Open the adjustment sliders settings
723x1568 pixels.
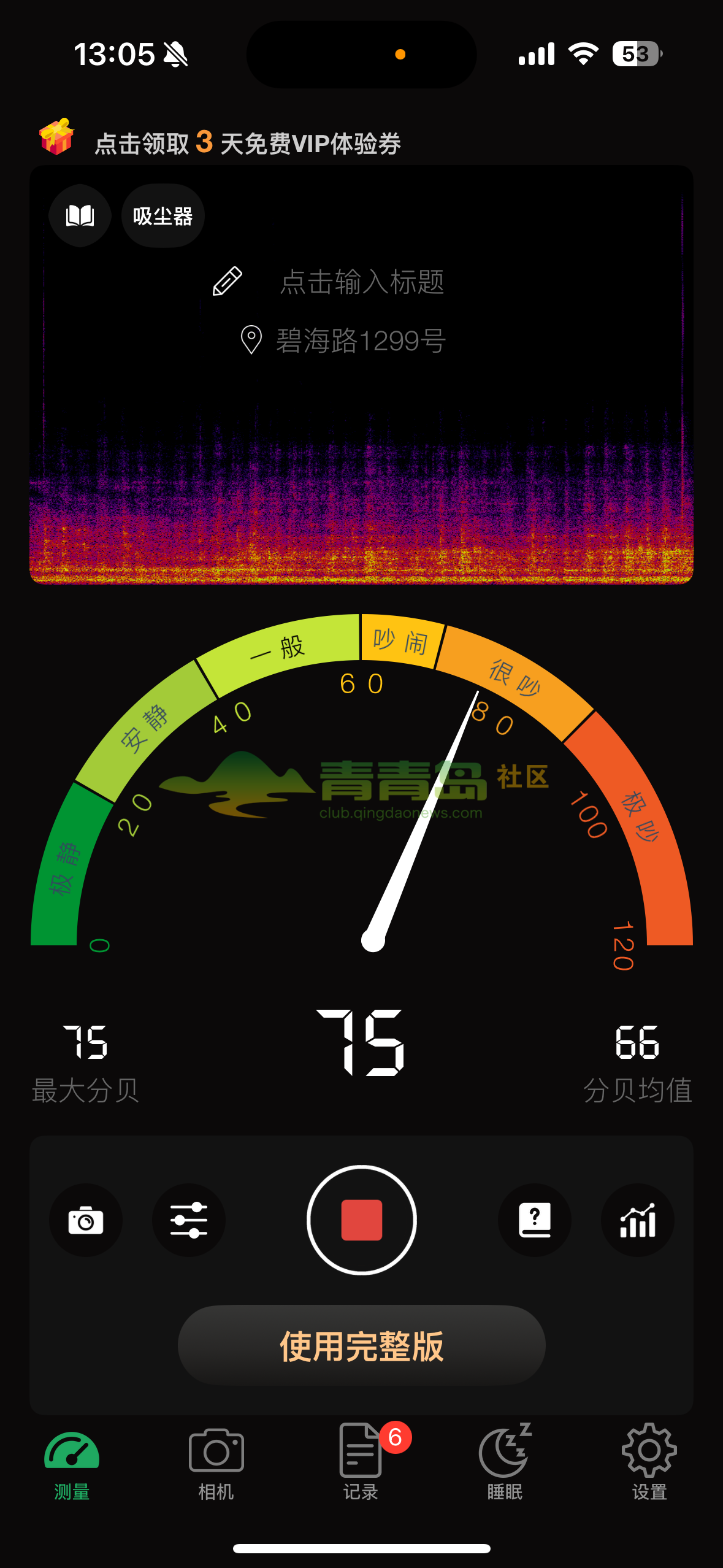pos(189,1220)
